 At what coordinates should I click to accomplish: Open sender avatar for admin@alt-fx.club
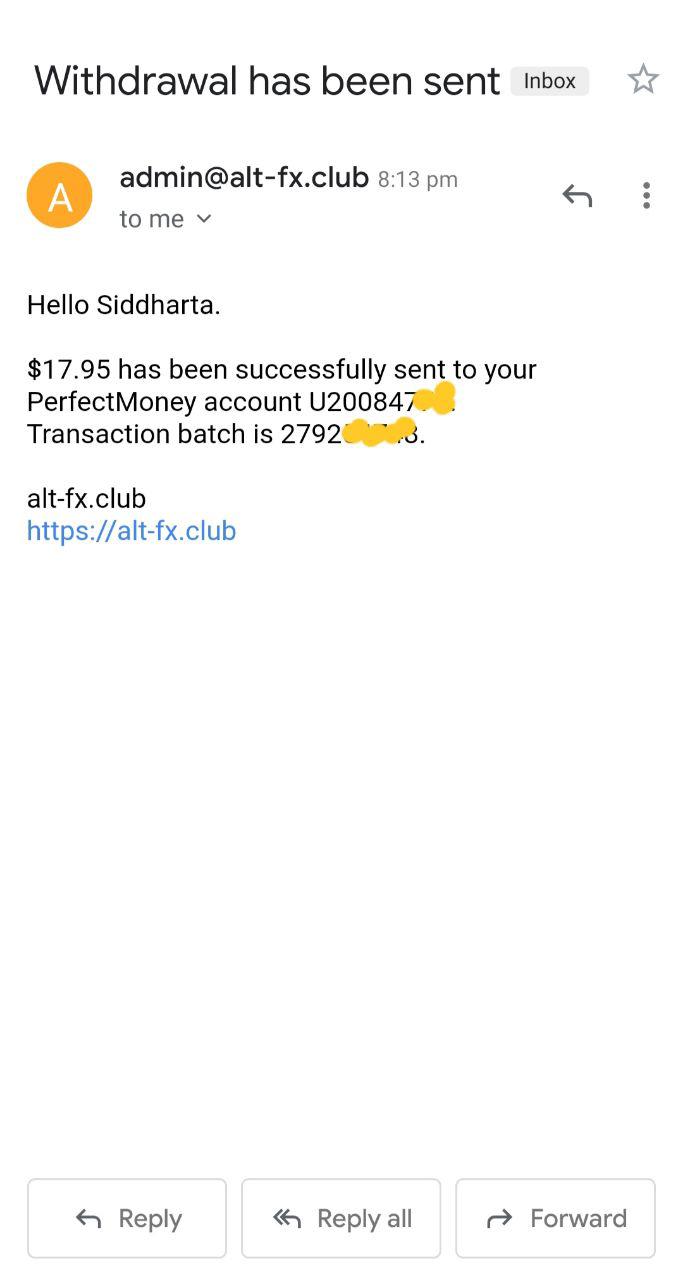click(60, 196)
